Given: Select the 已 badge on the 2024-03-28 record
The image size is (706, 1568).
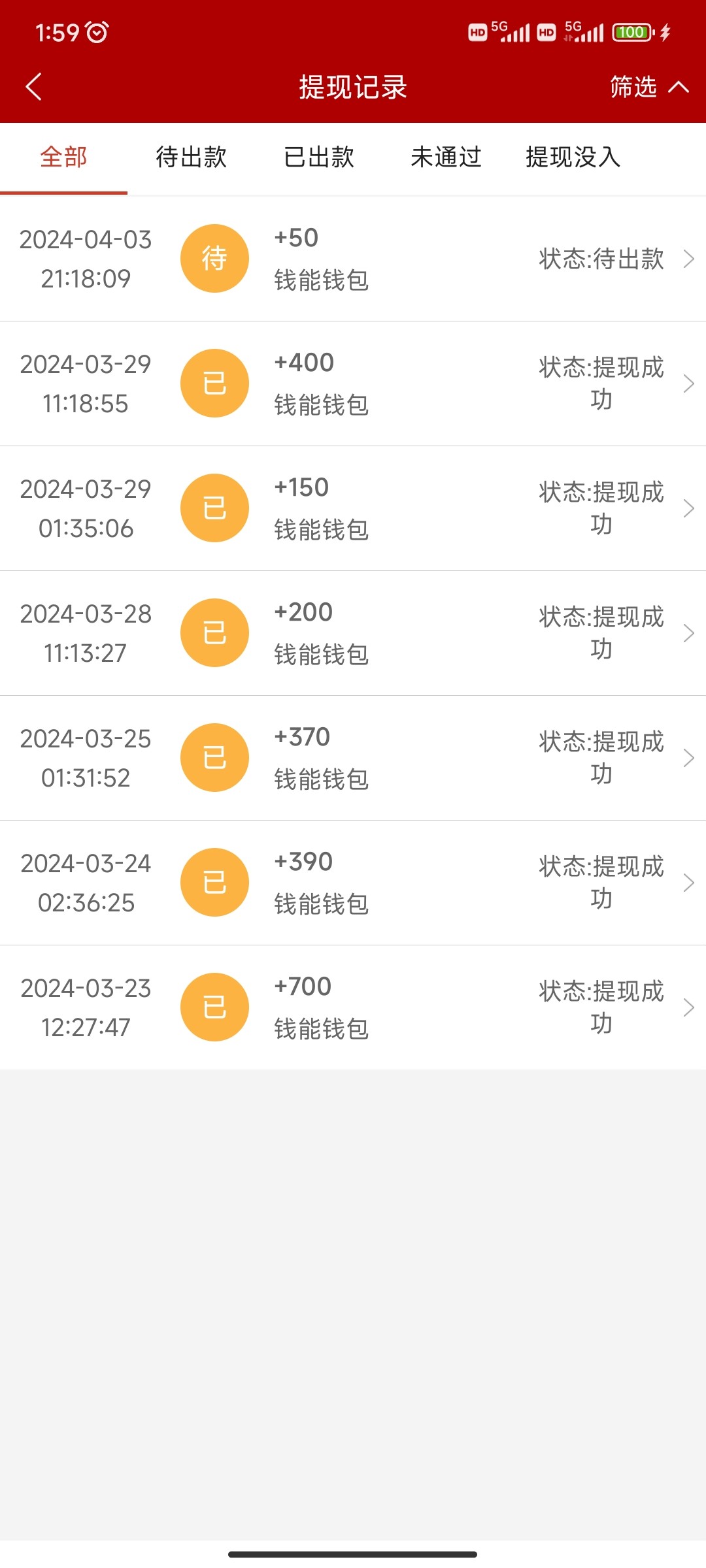Looking at the screenshot, I should point(214,632).
